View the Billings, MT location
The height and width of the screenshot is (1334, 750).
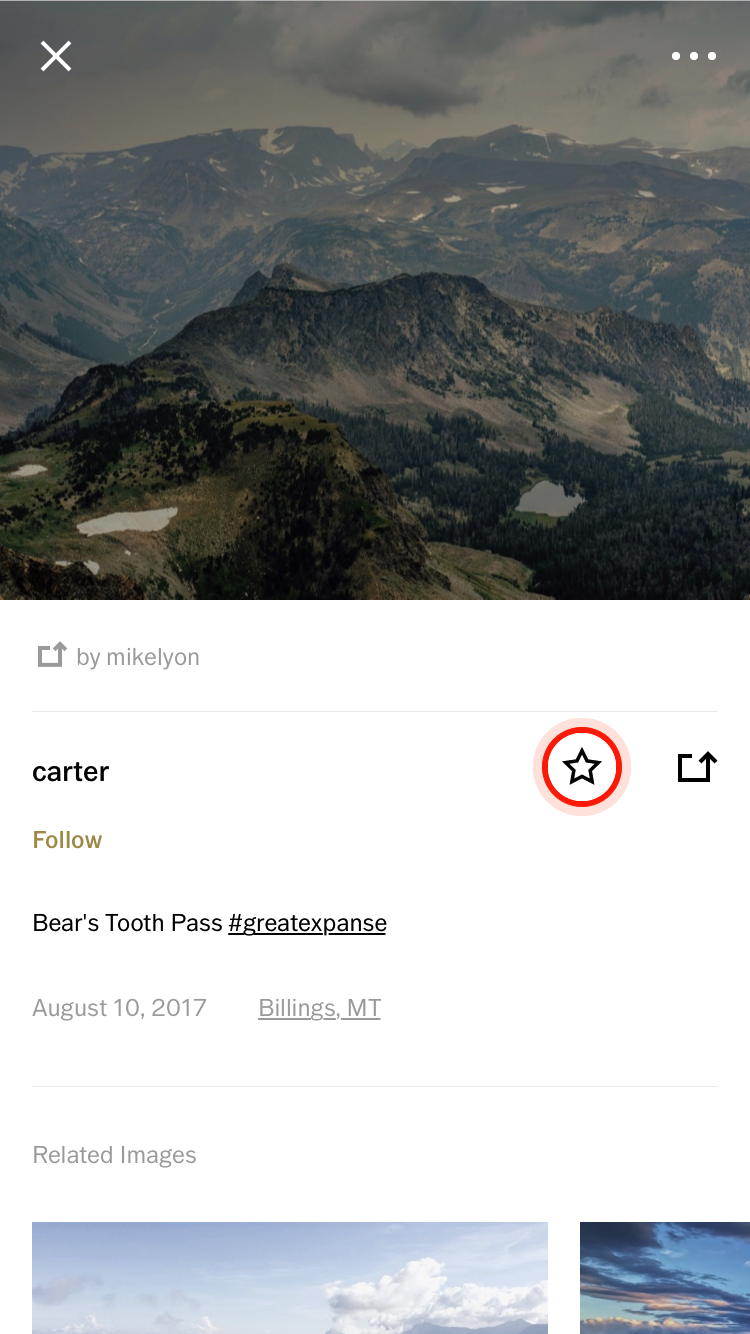(x=319, y=1008)
